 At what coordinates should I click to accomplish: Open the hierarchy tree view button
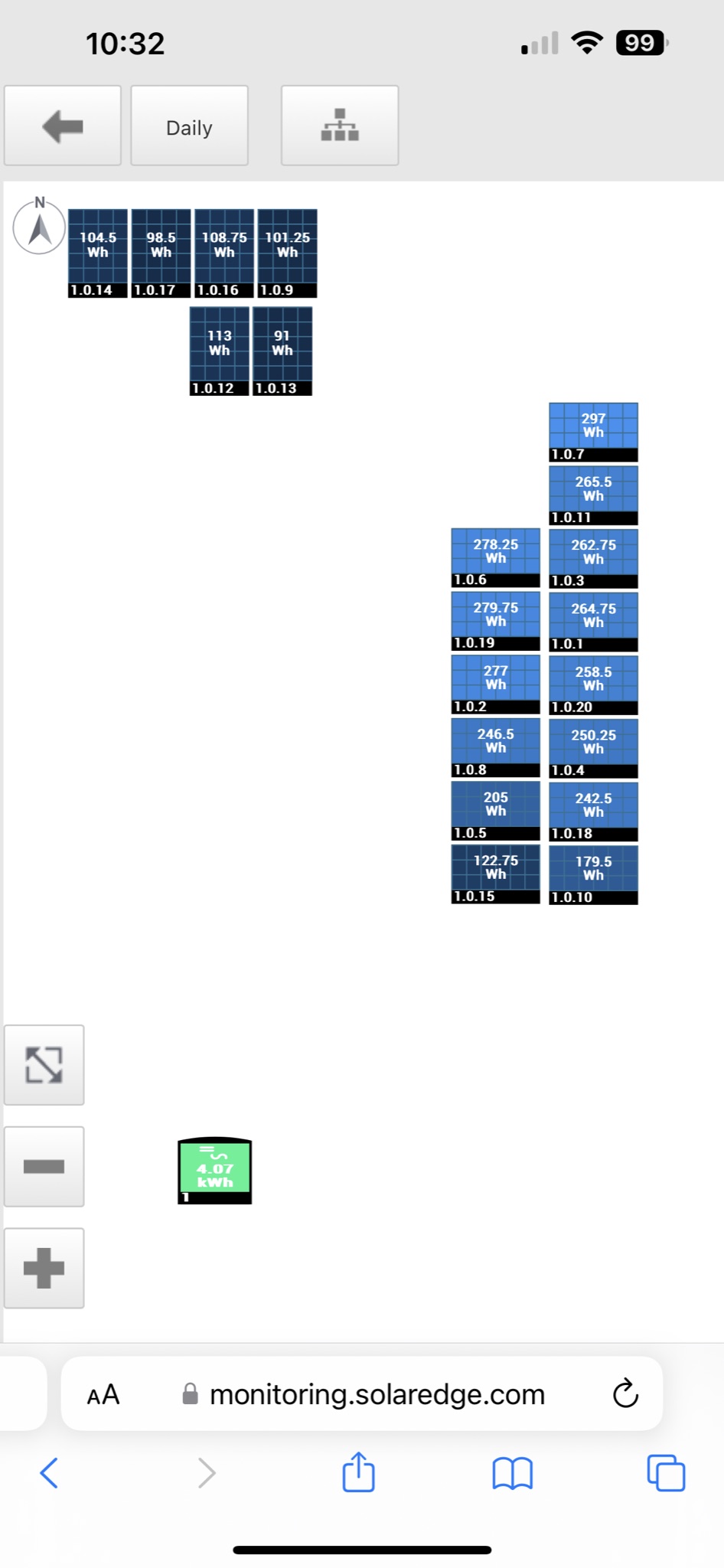coord(340,126)
